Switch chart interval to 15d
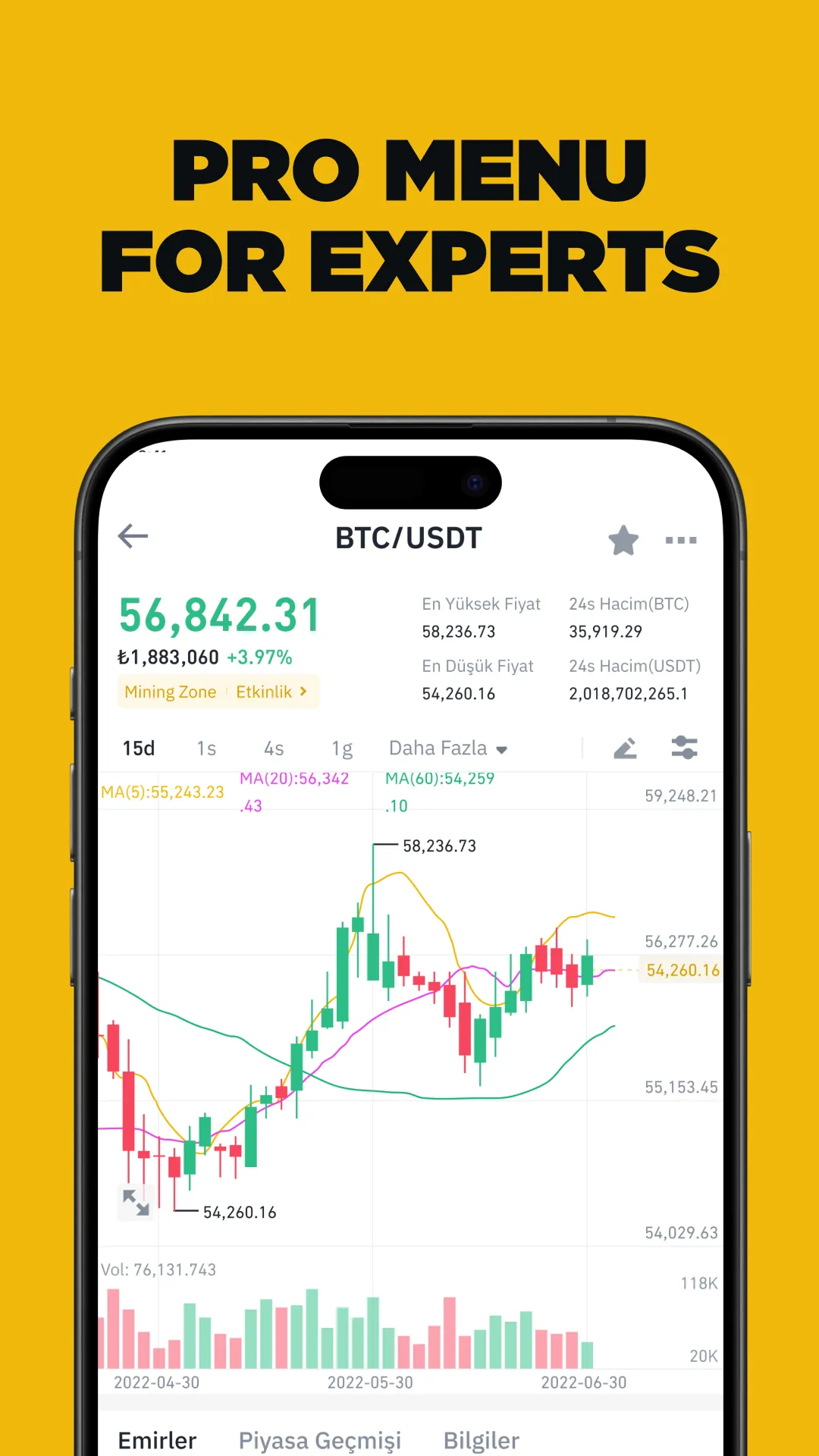The height and width of the screenshot is (1456, 819). pos(138,748)
